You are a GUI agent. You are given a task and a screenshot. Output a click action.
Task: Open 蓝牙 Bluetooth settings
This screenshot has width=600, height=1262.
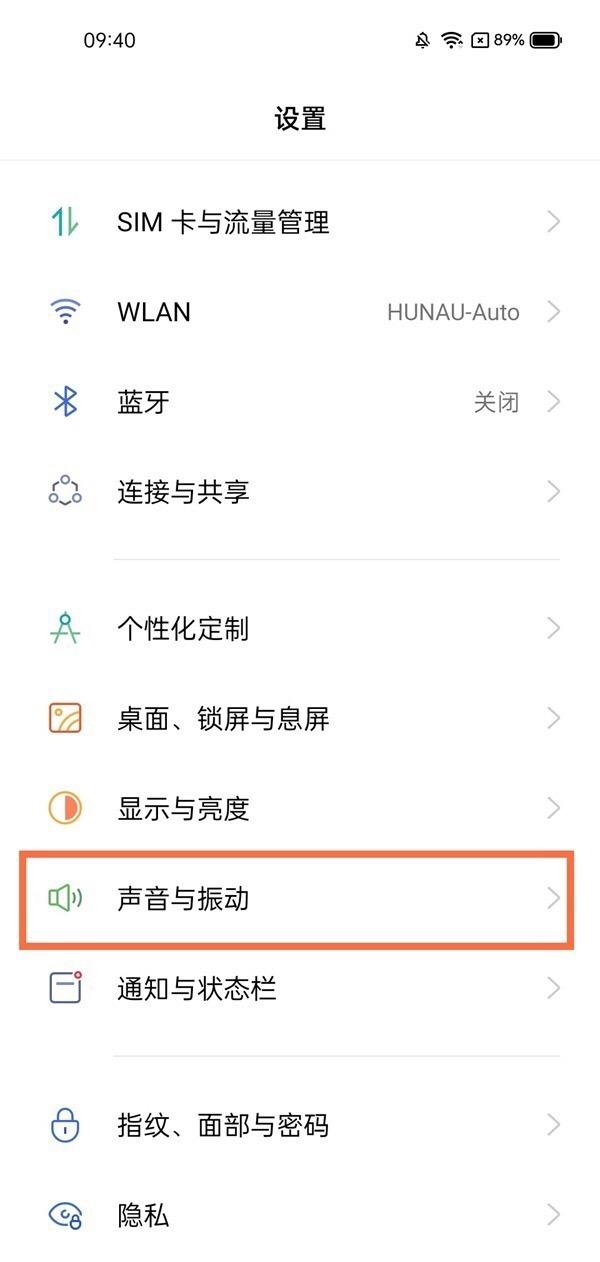coord(300,402)
